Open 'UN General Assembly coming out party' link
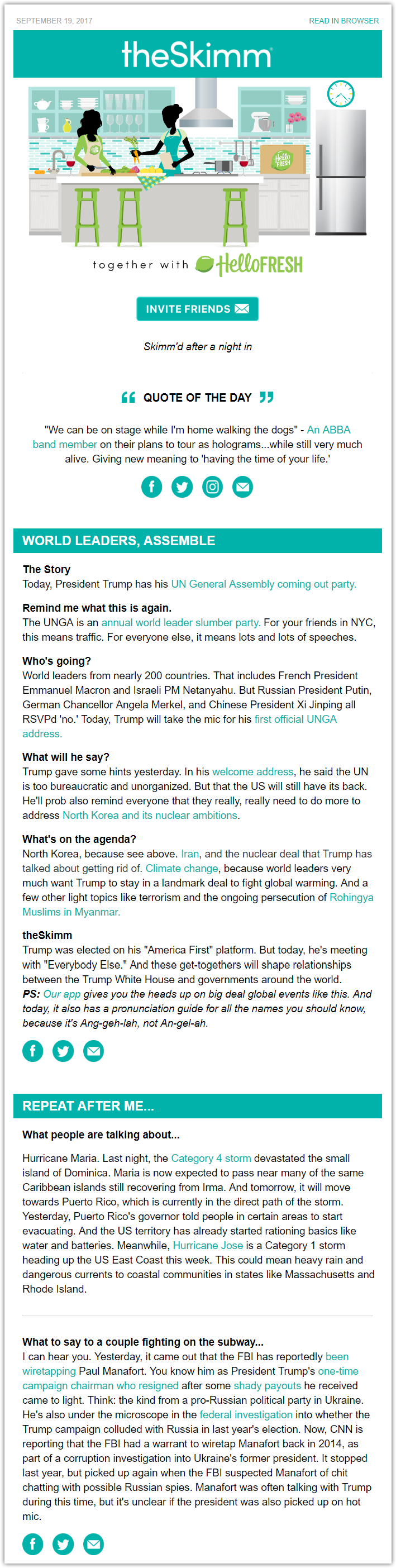This screenshot has width=396, height=1568. pos(264,584)
